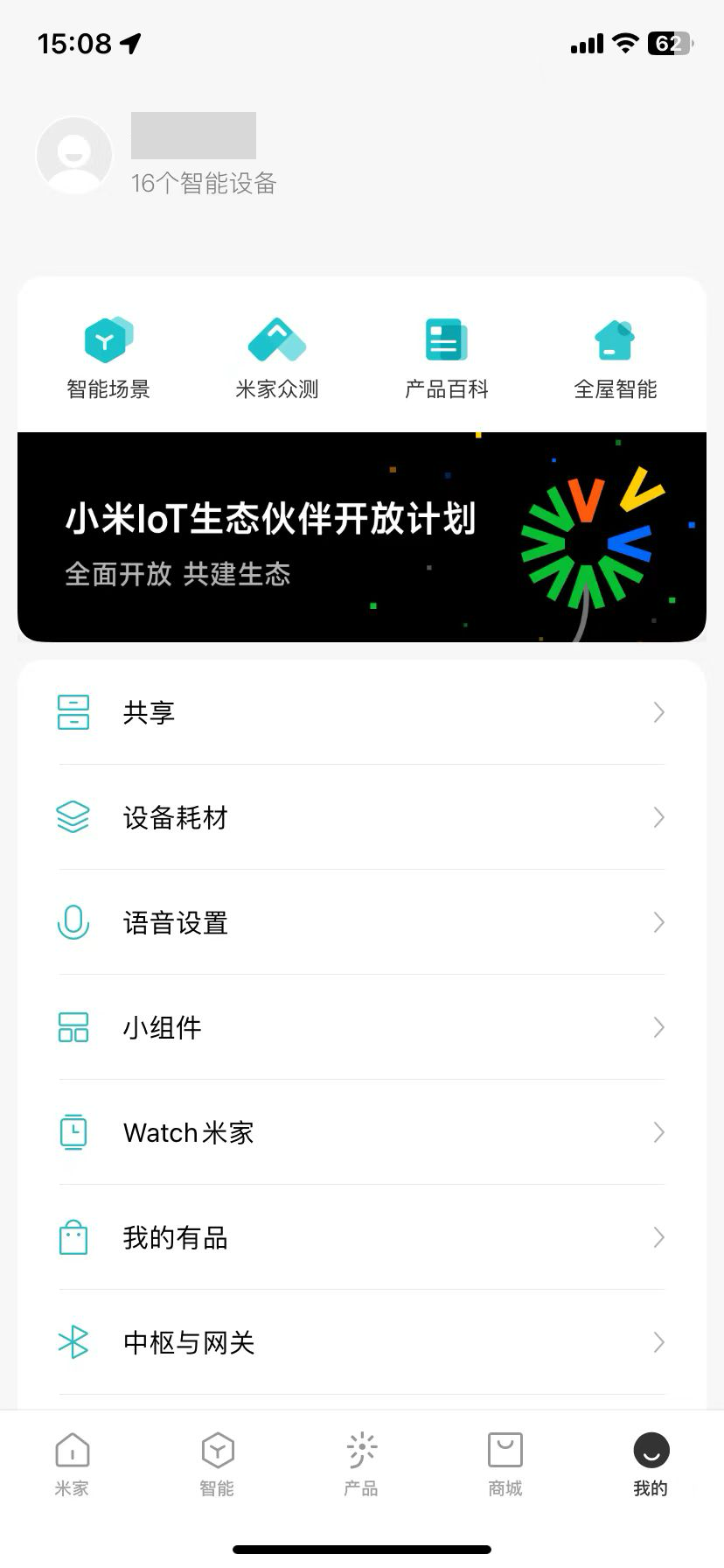Switch to the 智能 tab

tap(217, 1465)
